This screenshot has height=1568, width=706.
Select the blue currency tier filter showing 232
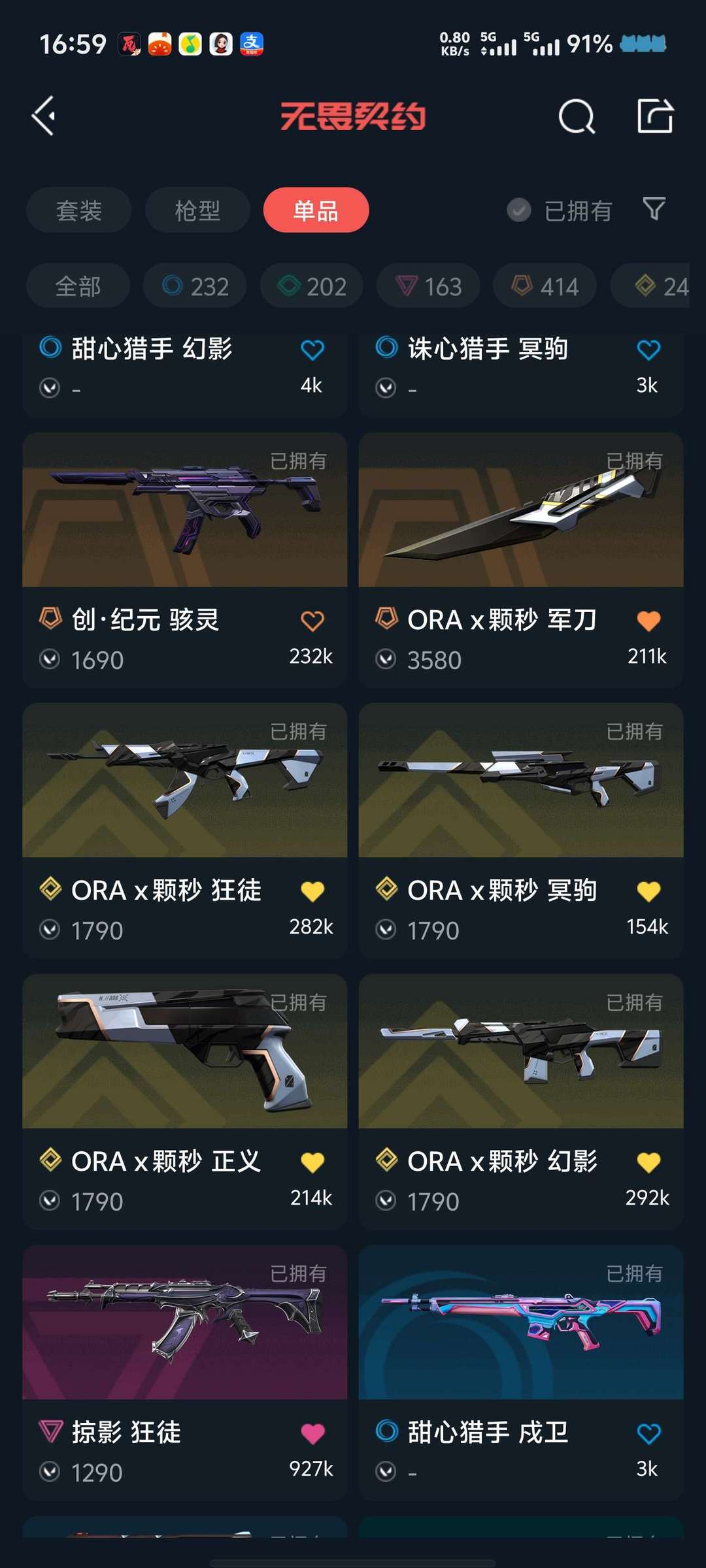[193, 286]
